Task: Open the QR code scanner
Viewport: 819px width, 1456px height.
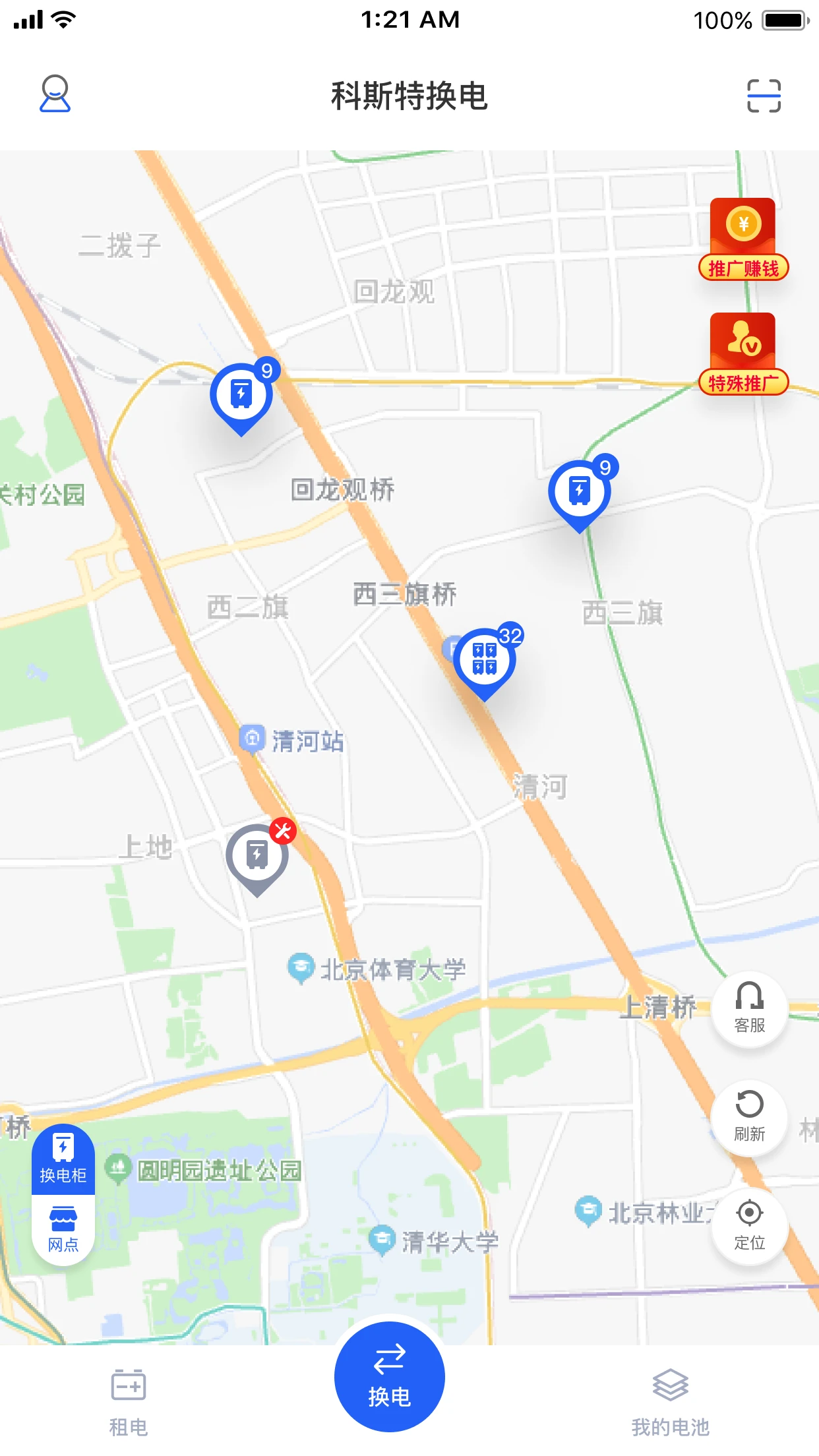Action: click(x=765, y=95)
